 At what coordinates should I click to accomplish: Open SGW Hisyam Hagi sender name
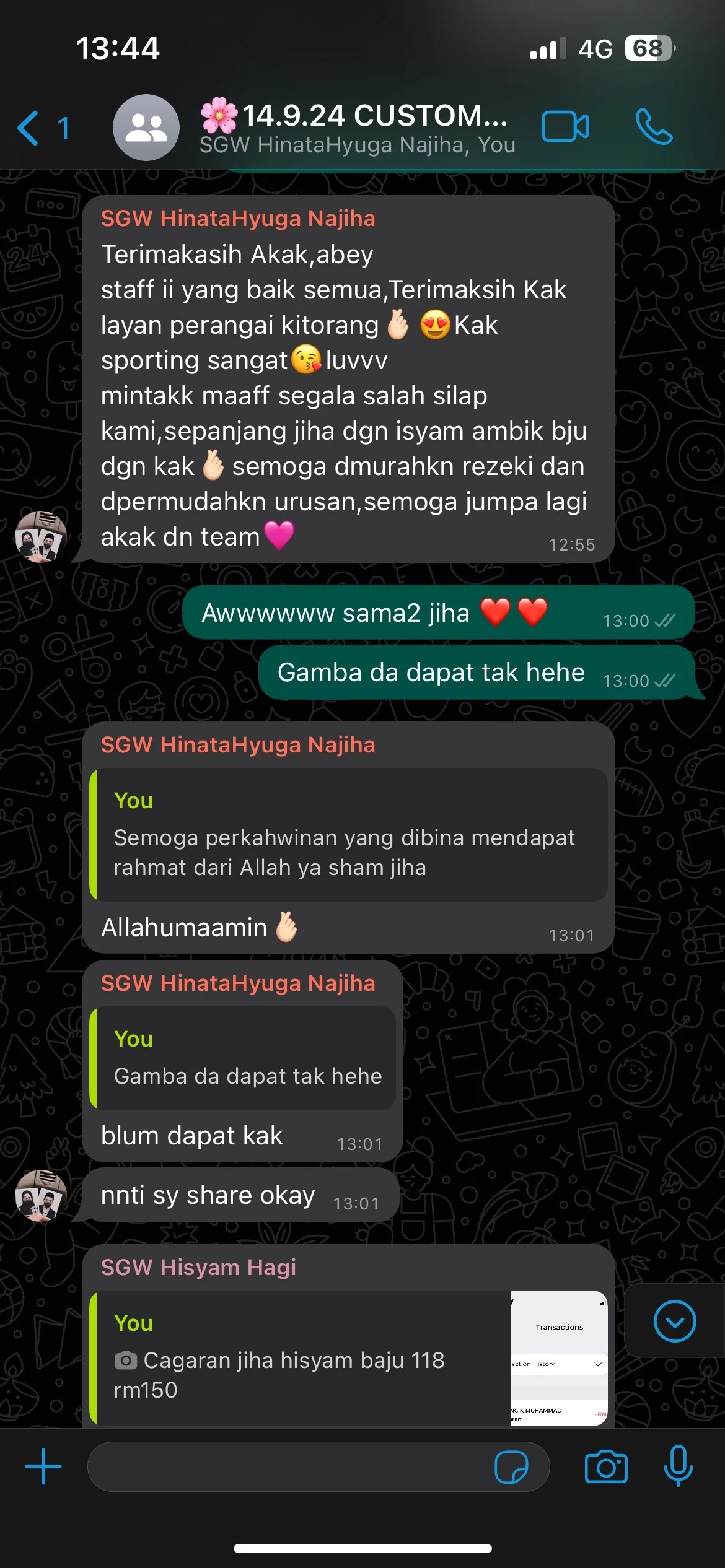pos(198,1267)
